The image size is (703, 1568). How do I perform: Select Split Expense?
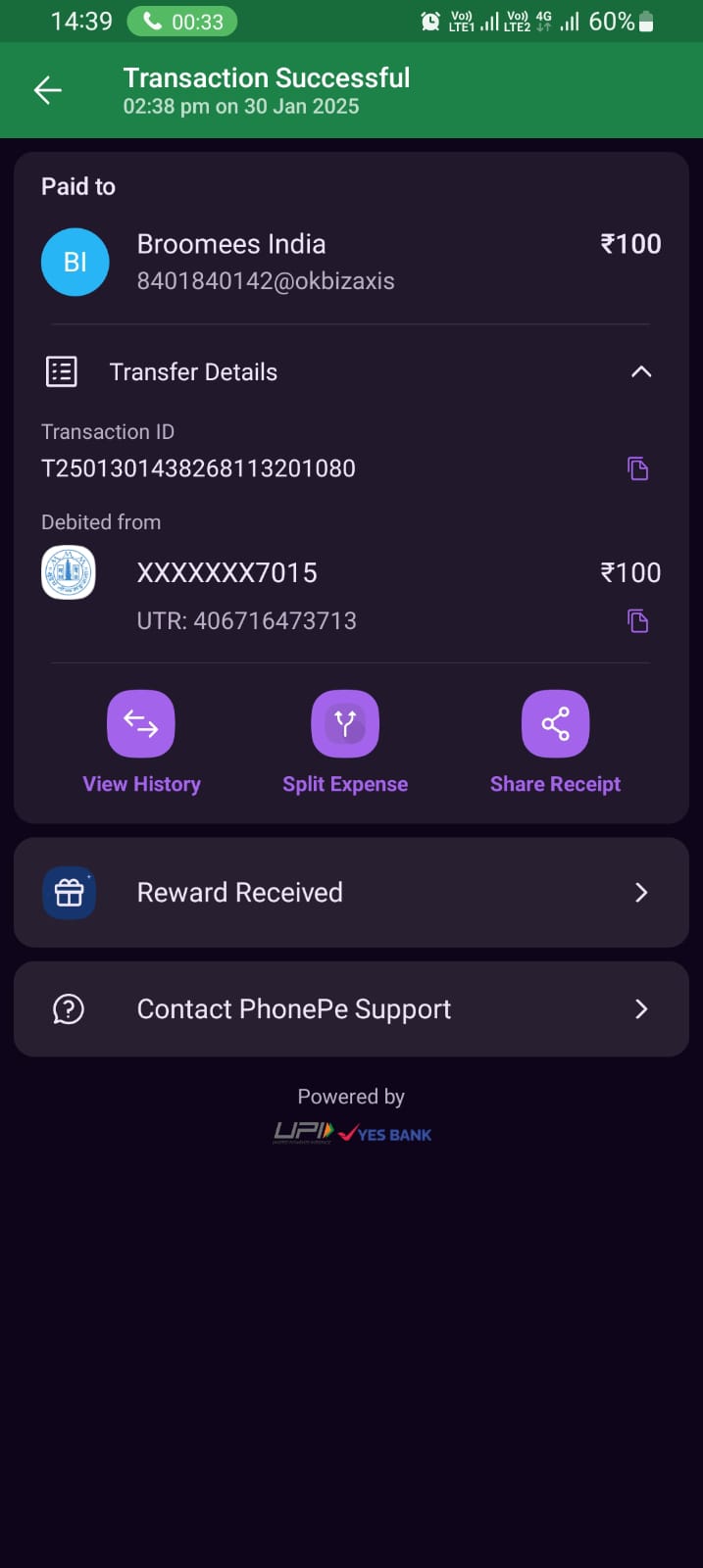pyautogui.click(x=345, y=743)
